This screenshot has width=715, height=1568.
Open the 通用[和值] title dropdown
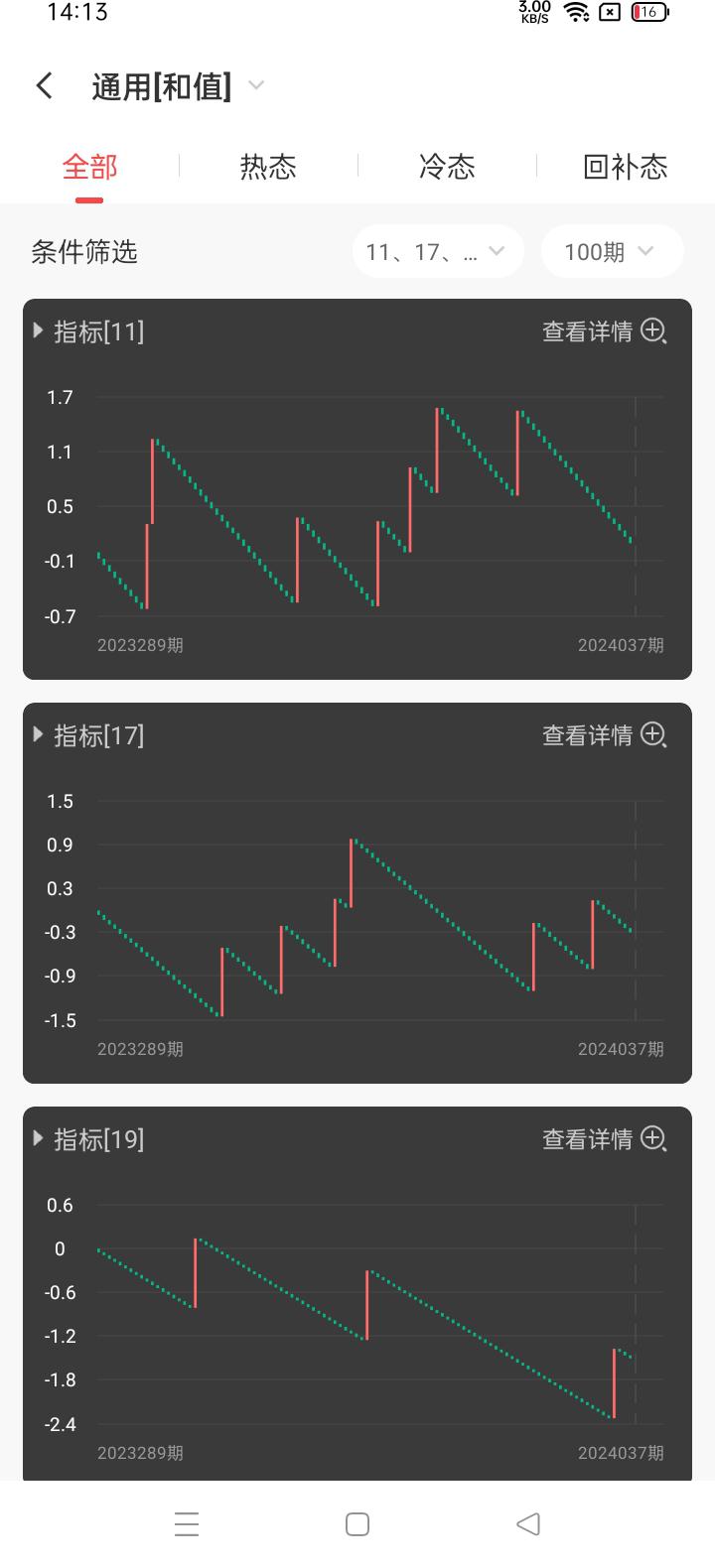click(x=179, y=86)
